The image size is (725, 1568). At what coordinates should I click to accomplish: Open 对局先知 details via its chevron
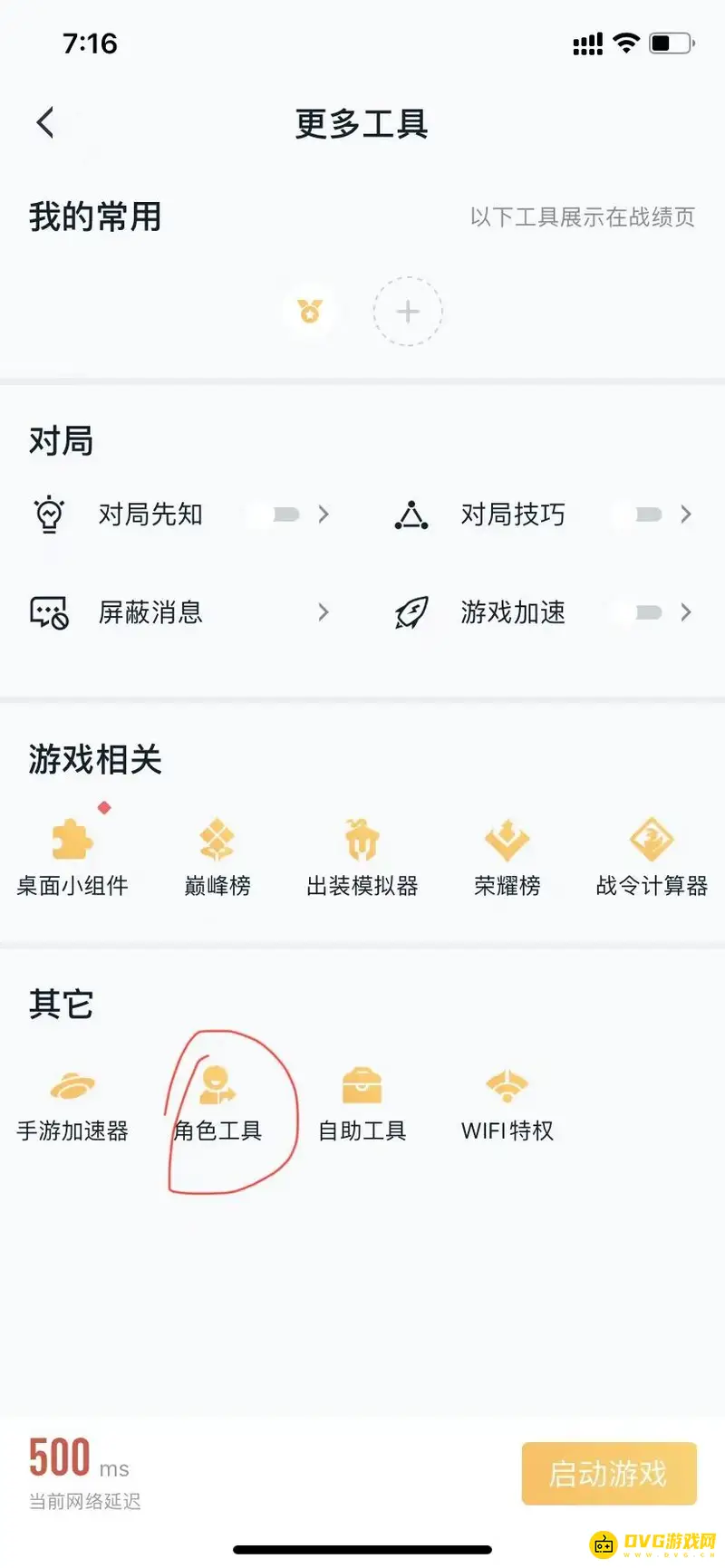point(324,515)
